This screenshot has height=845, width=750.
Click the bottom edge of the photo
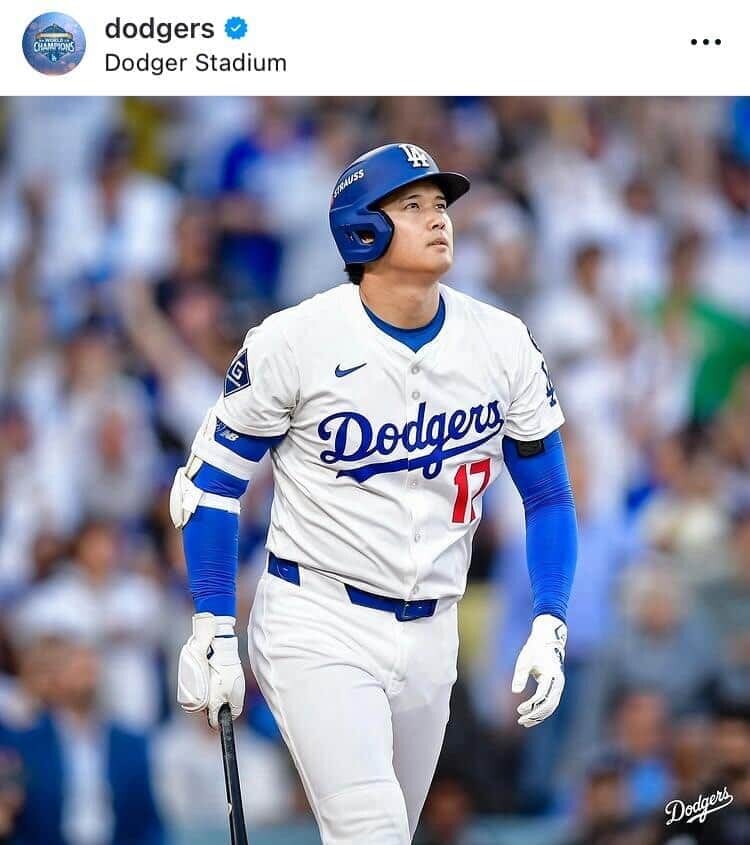(x=375, y=840)
